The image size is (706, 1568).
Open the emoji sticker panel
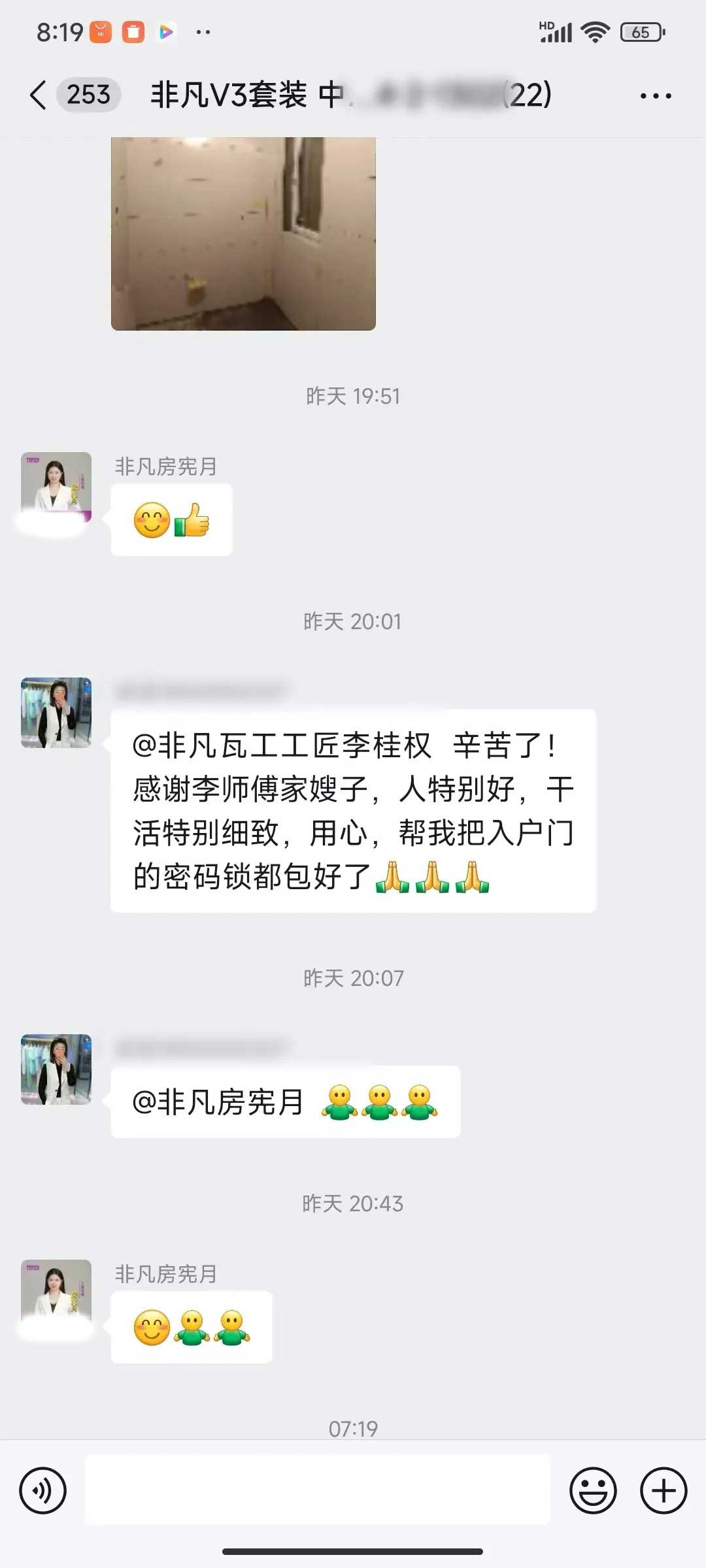(593, 1490)
